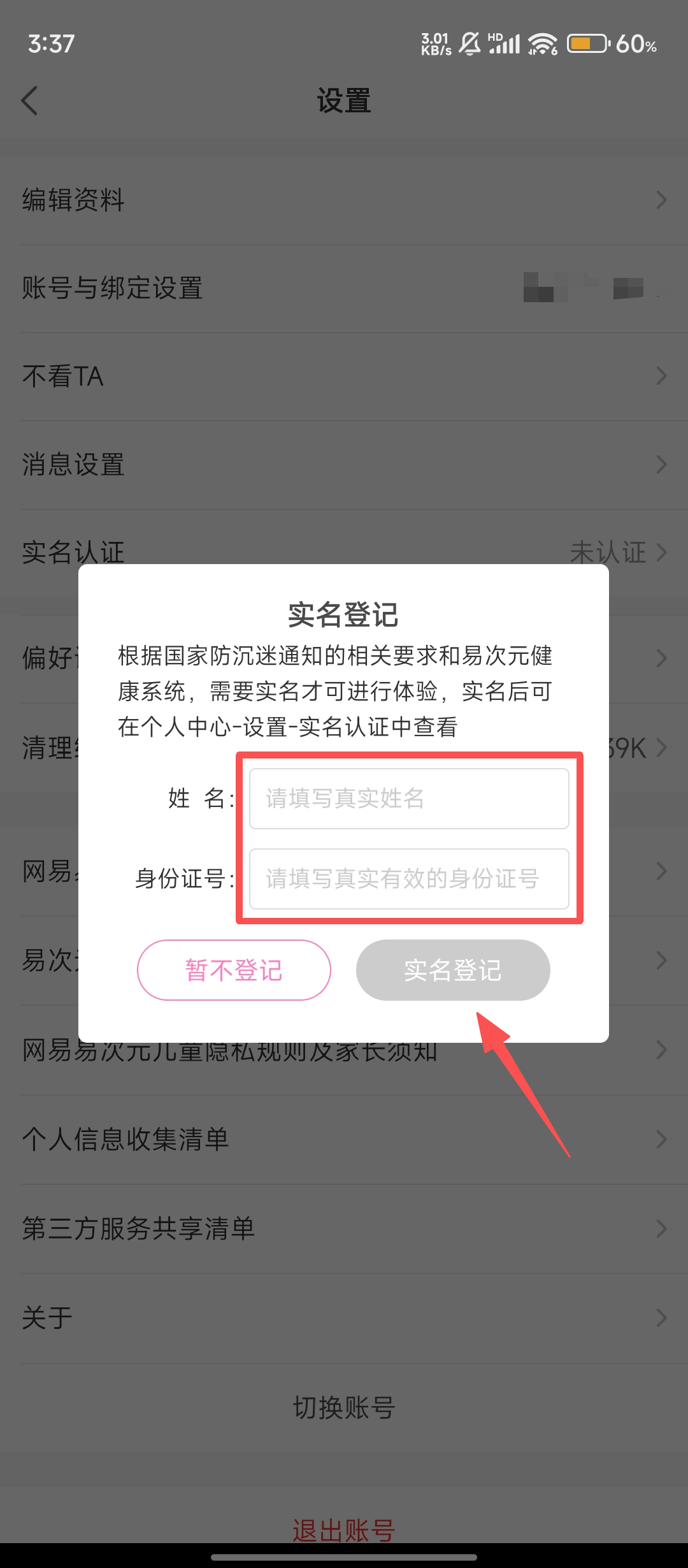Viewport: 688px width, 1568px height.
Task: Tap the 身份证号 ID number input field
Action: [x=409, y=879]
